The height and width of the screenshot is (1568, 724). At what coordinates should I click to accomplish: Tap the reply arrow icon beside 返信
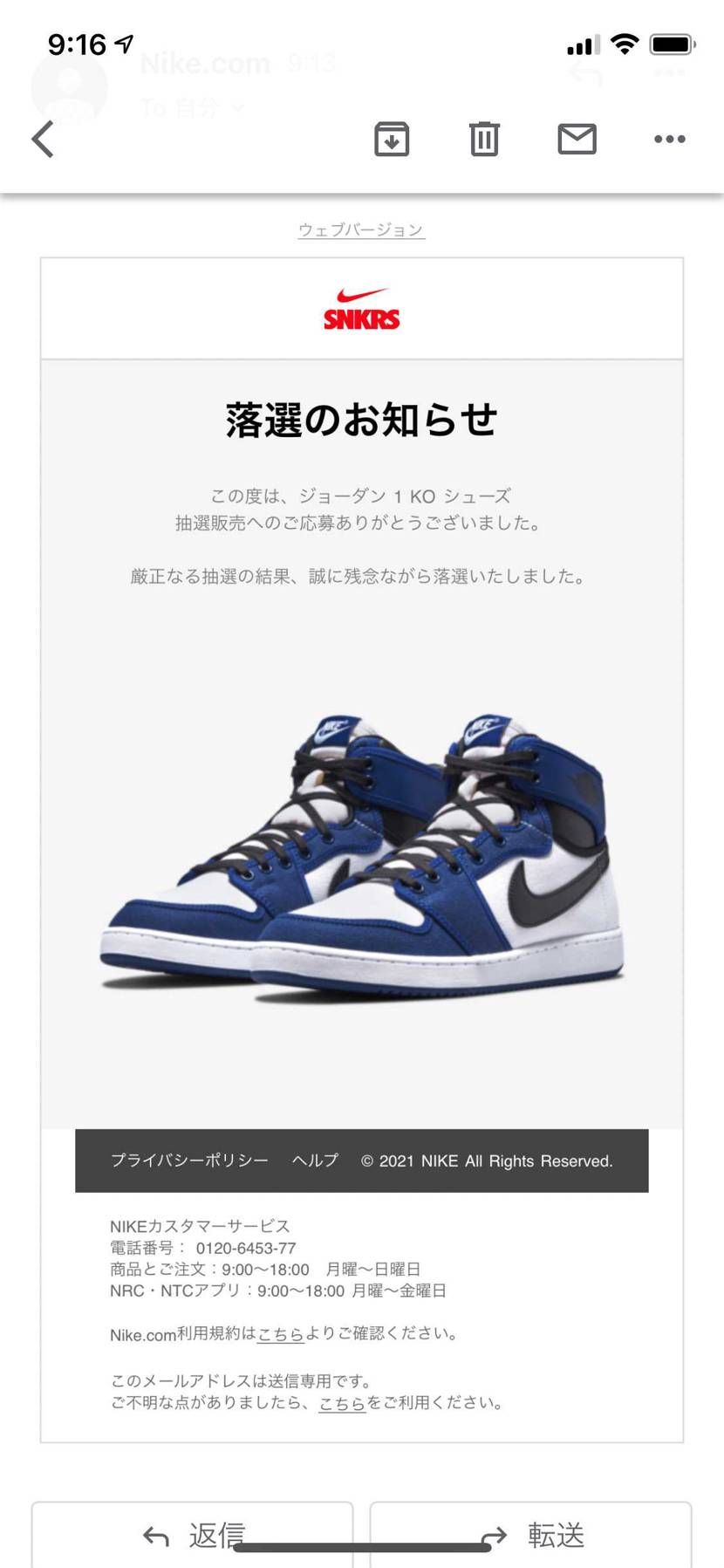pos(154,1532)
